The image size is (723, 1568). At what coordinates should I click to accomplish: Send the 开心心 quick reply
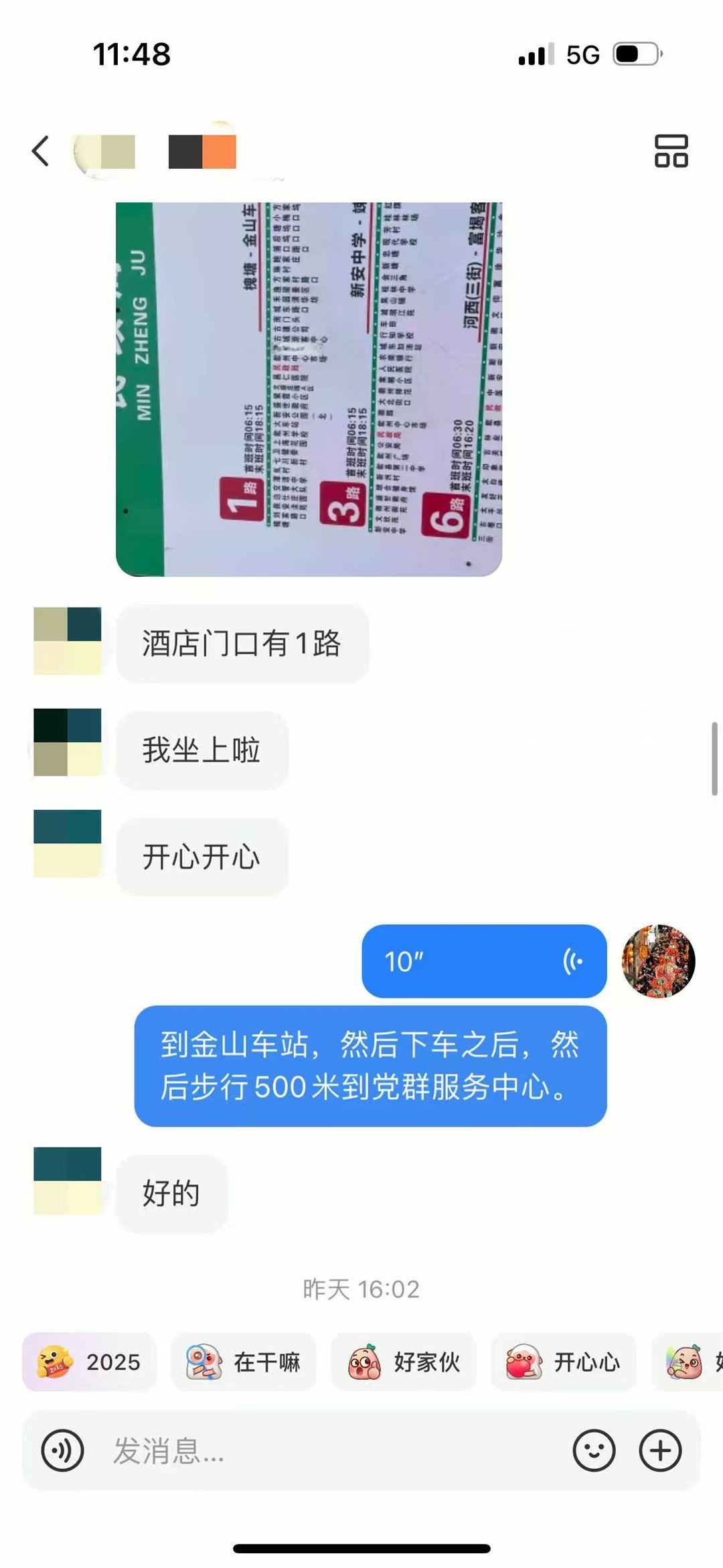pos(564,1362)
